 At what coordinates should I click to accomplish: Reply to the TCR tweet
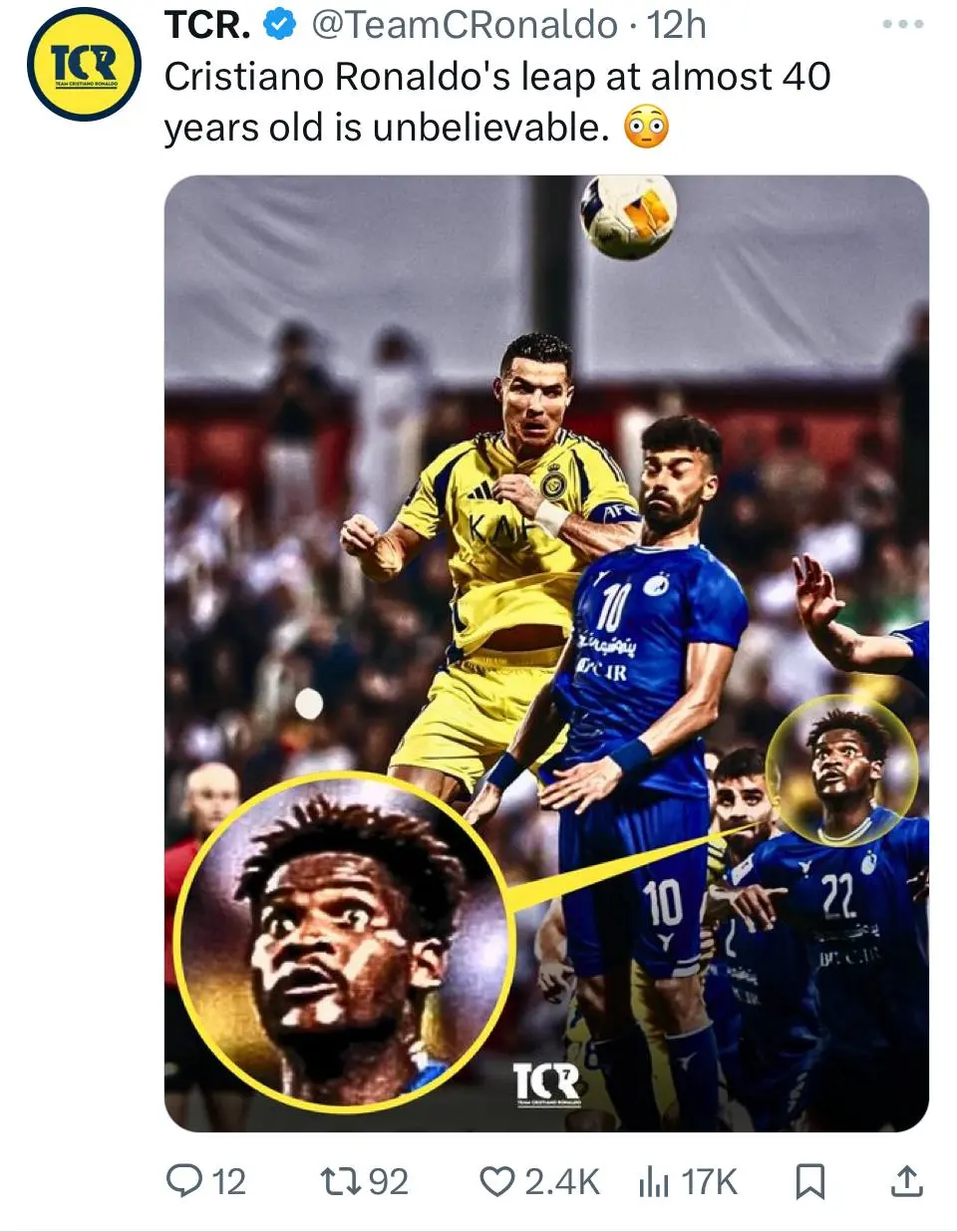point(184,1181)
